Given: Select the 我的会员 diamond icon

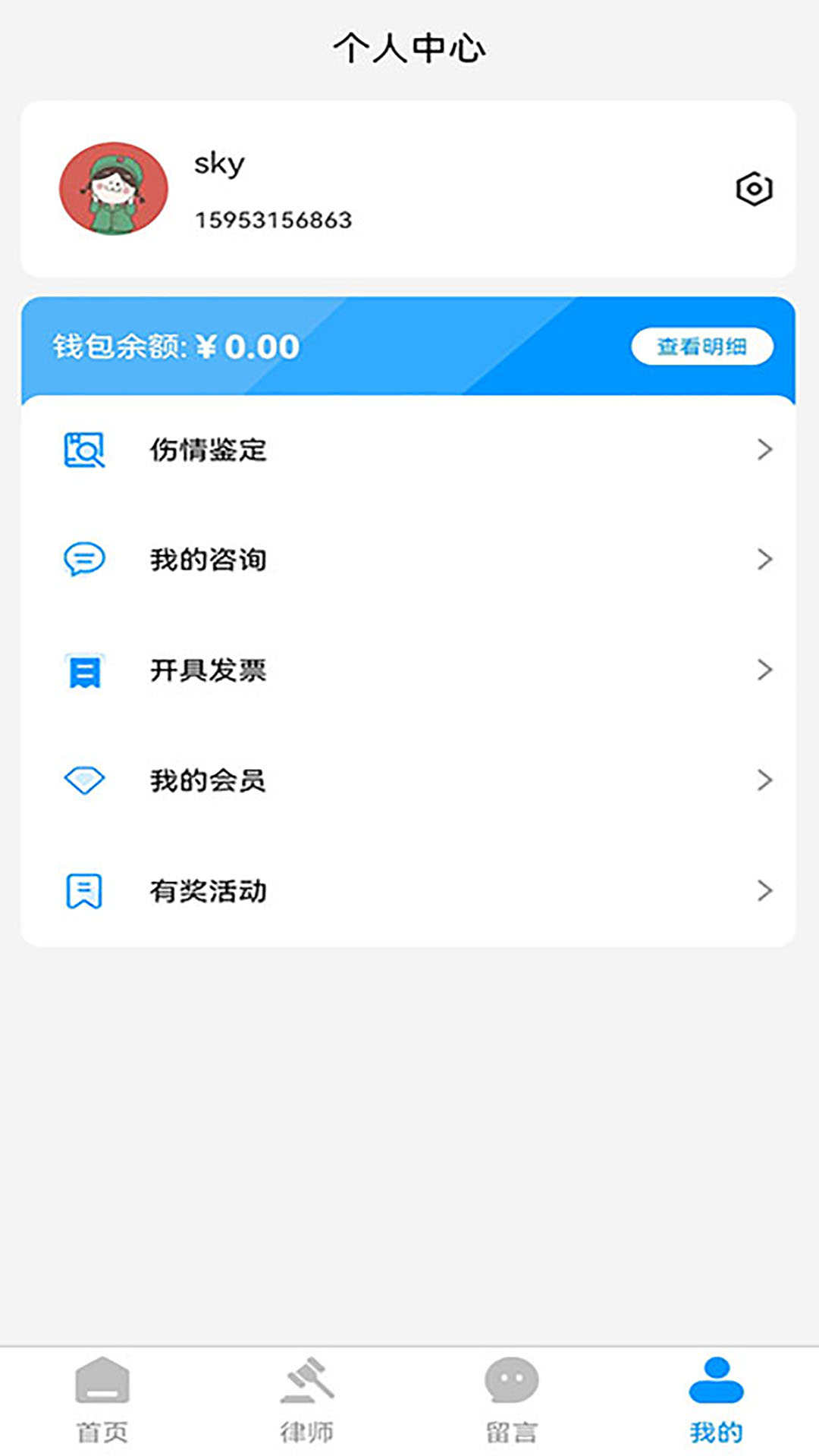Looking at the screenshot, I should point(85,780).
